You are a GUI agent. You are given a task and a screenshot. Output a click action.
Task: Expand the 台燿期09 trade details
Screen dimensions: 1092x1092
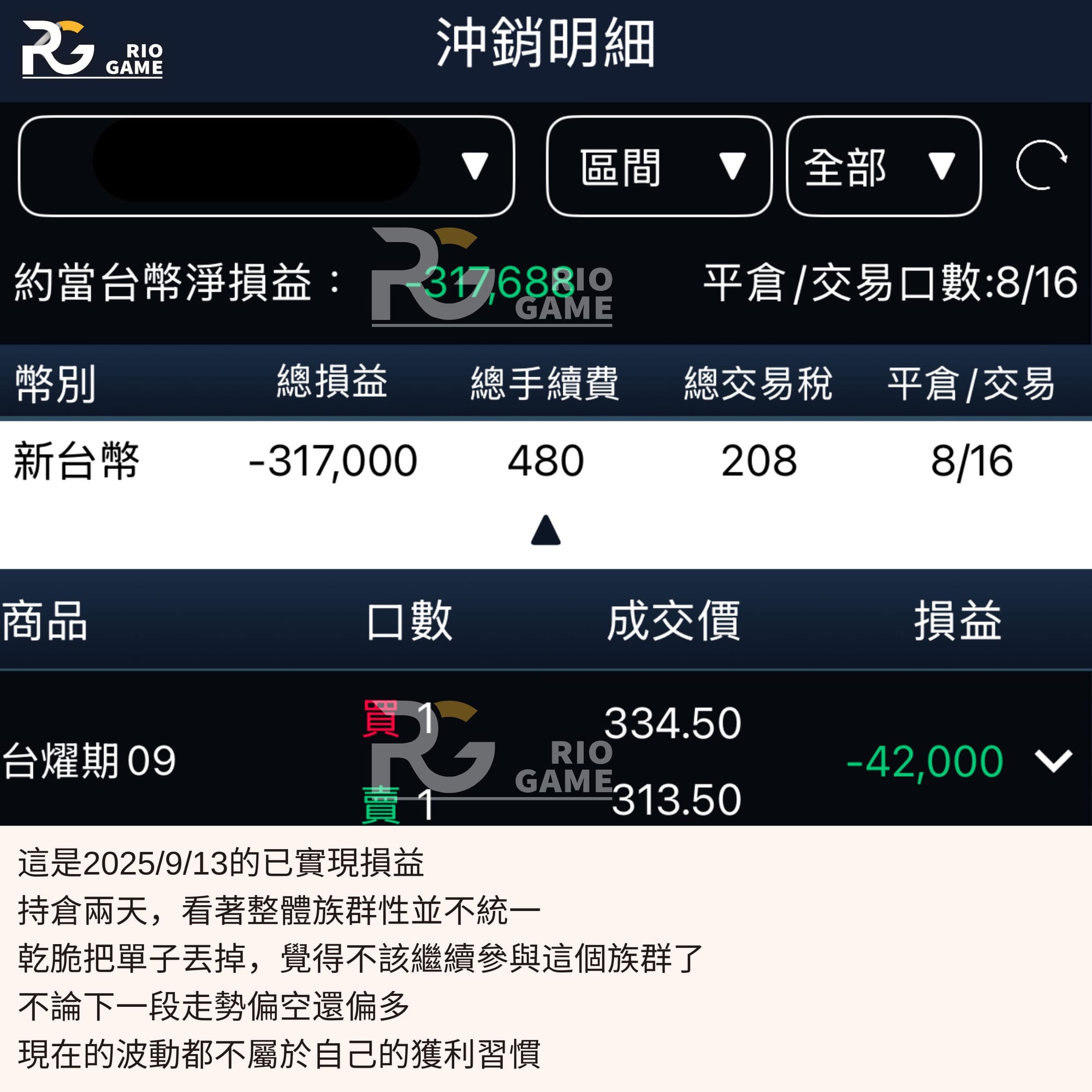pos(1053,760)
